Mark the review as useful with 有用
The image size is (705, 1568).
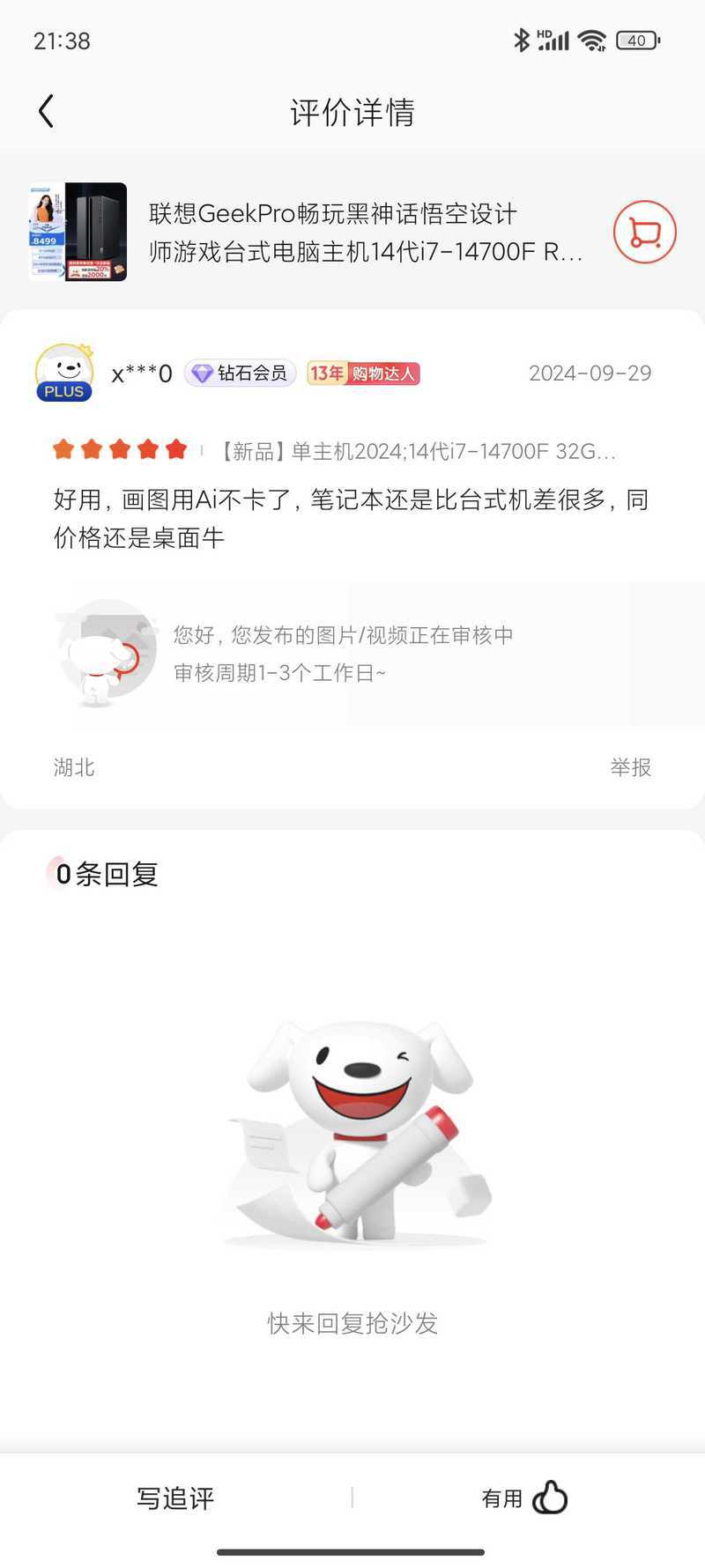click(524, 1498)
